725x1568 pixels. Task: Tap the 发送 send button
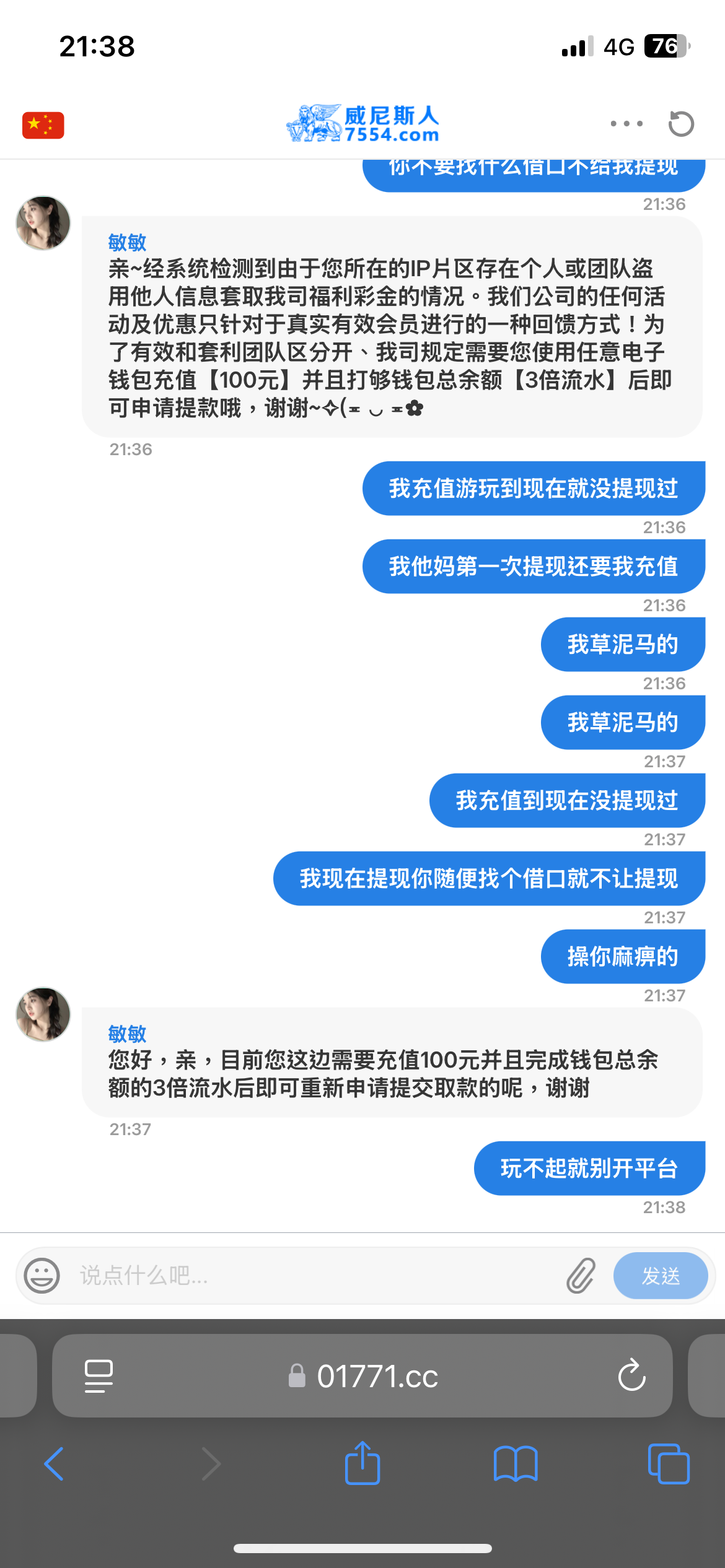(x=661, y=1276)
